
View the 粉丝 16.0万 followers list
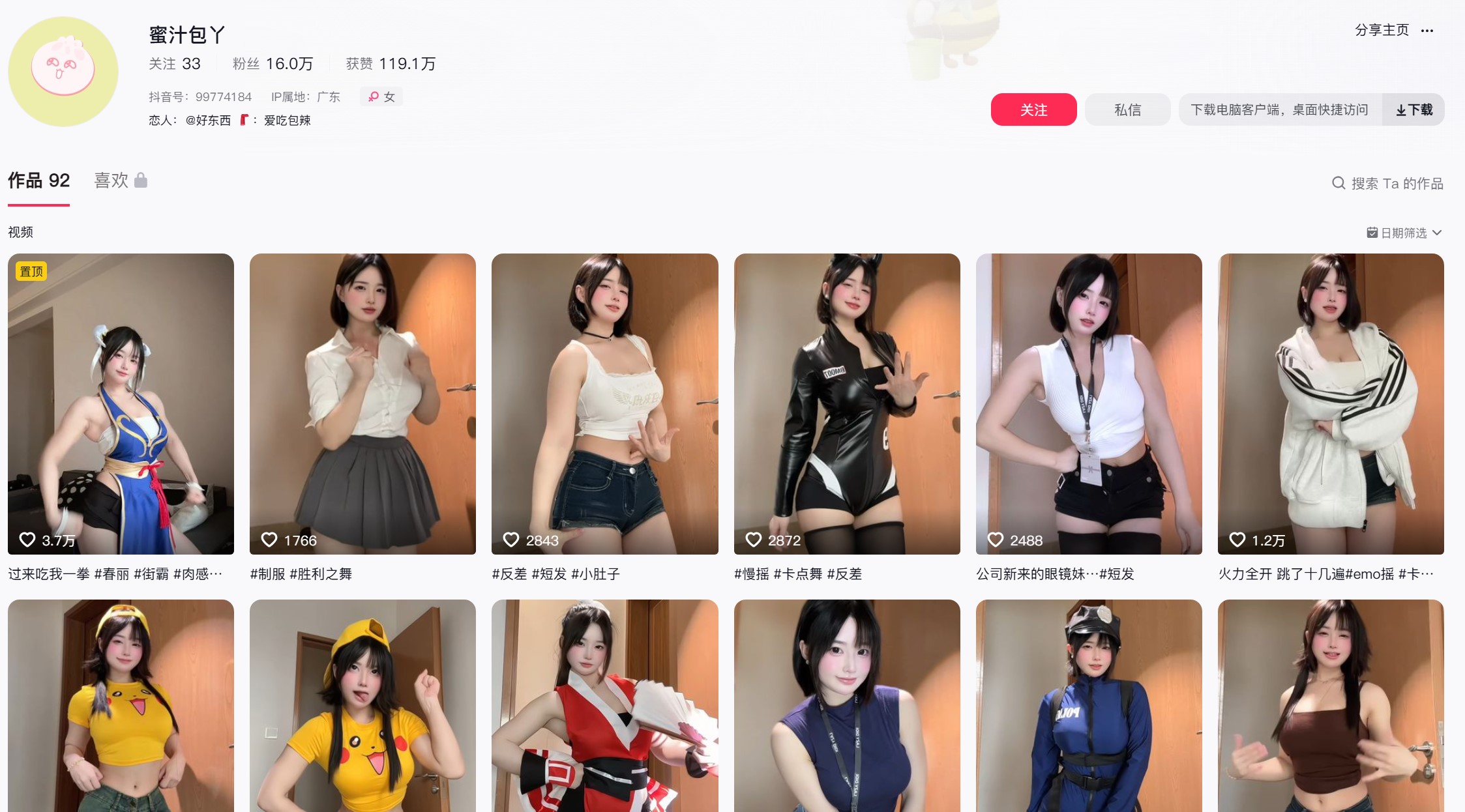pyautogui.click(x=273, y=64)
